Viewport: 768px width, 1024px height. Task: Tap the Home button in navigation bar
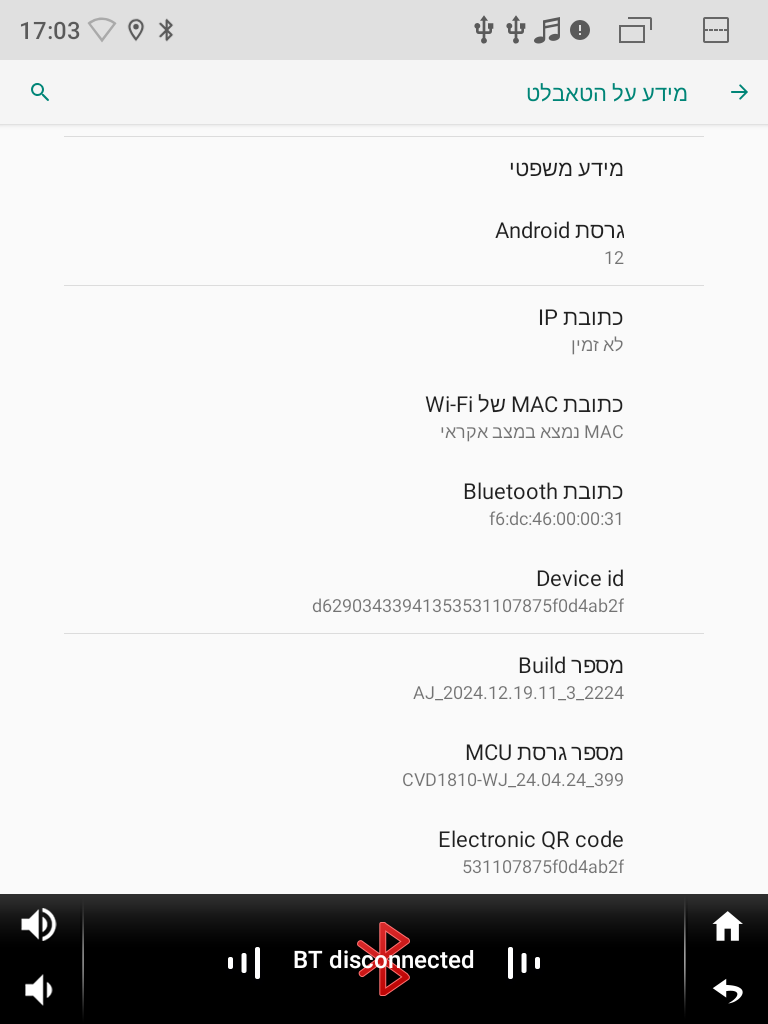pos(726,925)
